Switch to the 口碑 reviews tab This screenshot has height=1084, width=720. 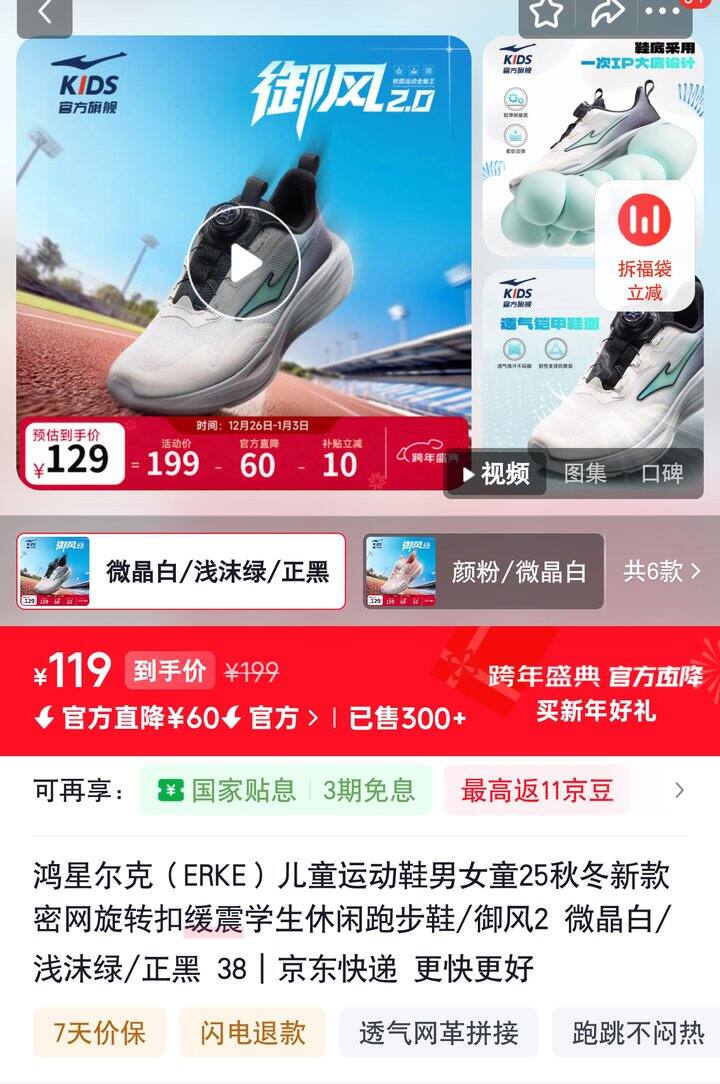[x=662, y=473]
